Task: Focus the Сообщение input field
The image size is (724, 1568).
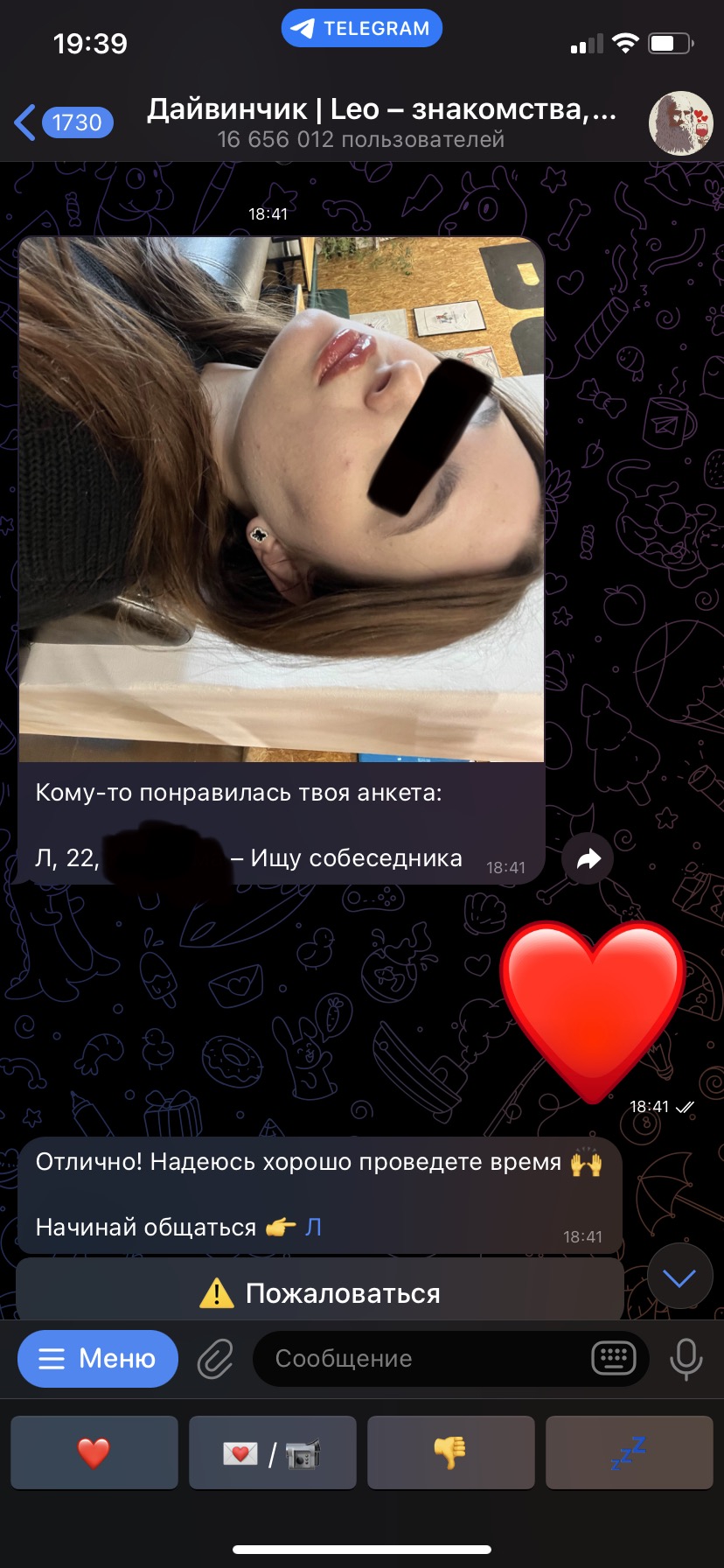Action: (420, 1359)
